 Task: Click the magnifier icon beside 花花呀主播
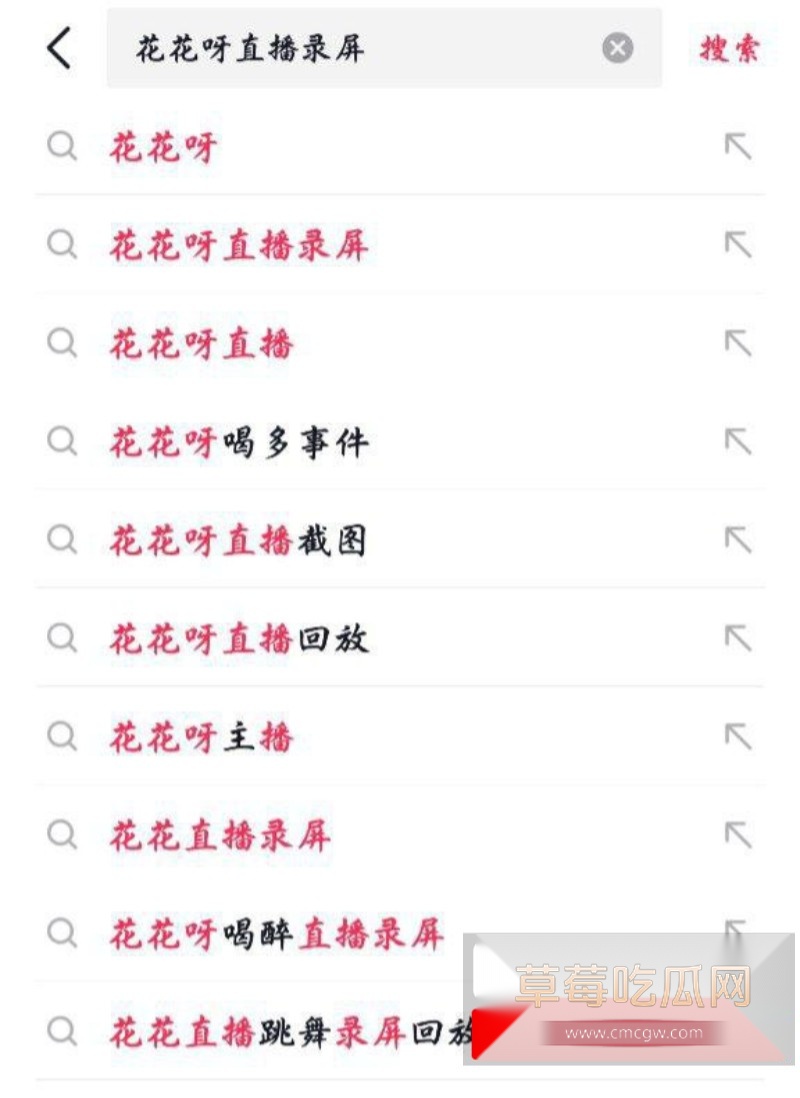point(62,738)
